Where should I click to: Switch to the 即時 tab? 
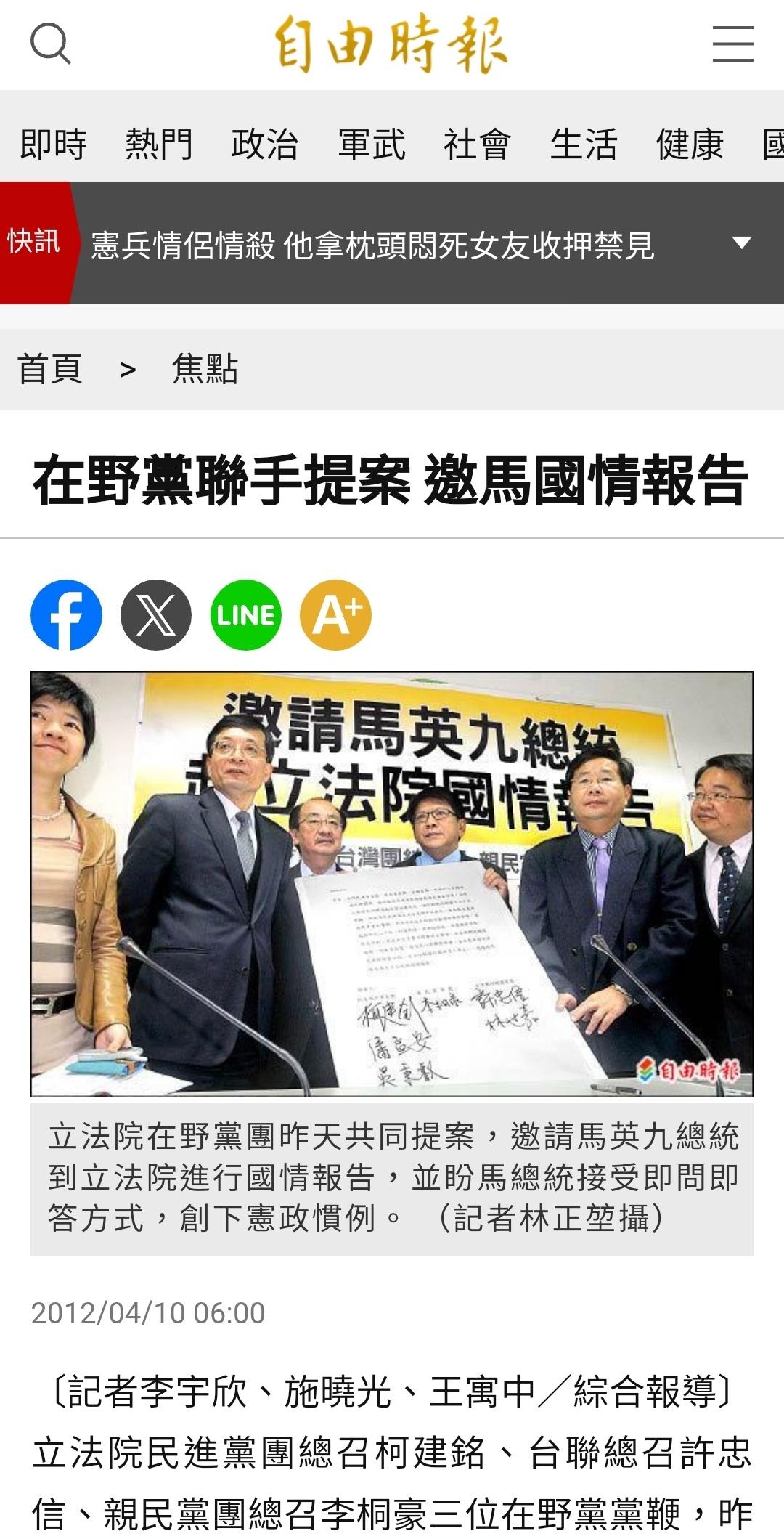point(53,144)
